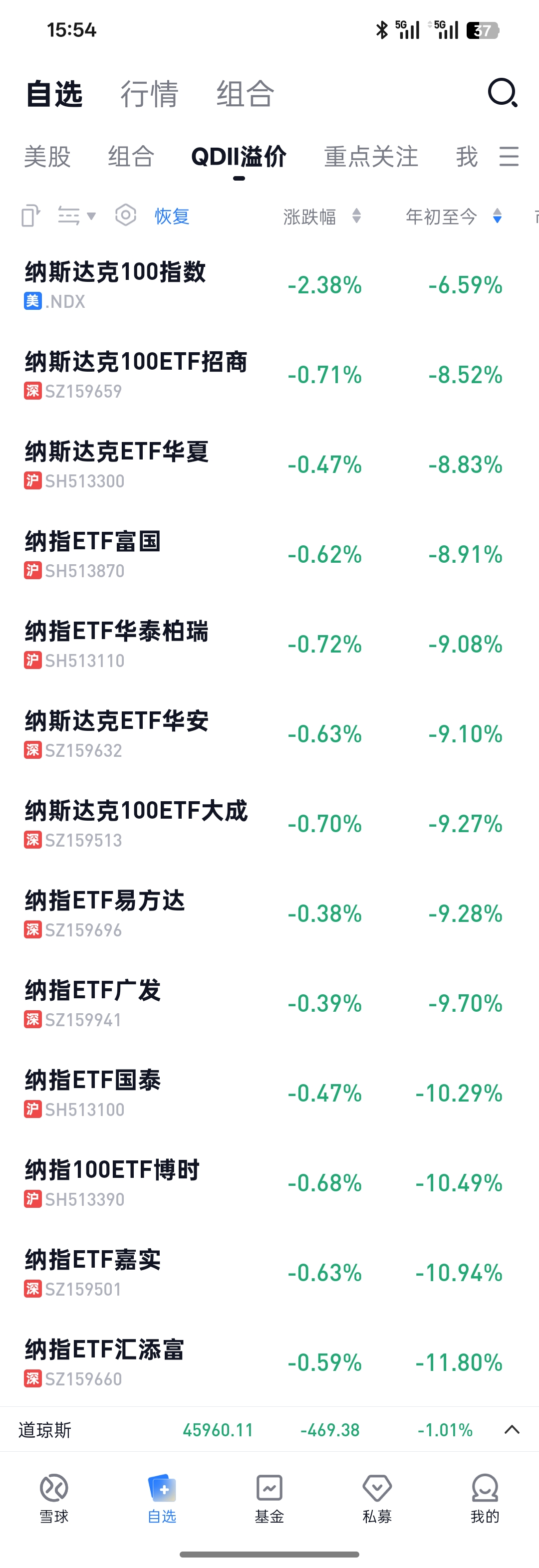Viewport: 539px width, 1568px height.
Task: View 纳指ETF富国 SH513870 quote
Action: click(x=92, y=554)
